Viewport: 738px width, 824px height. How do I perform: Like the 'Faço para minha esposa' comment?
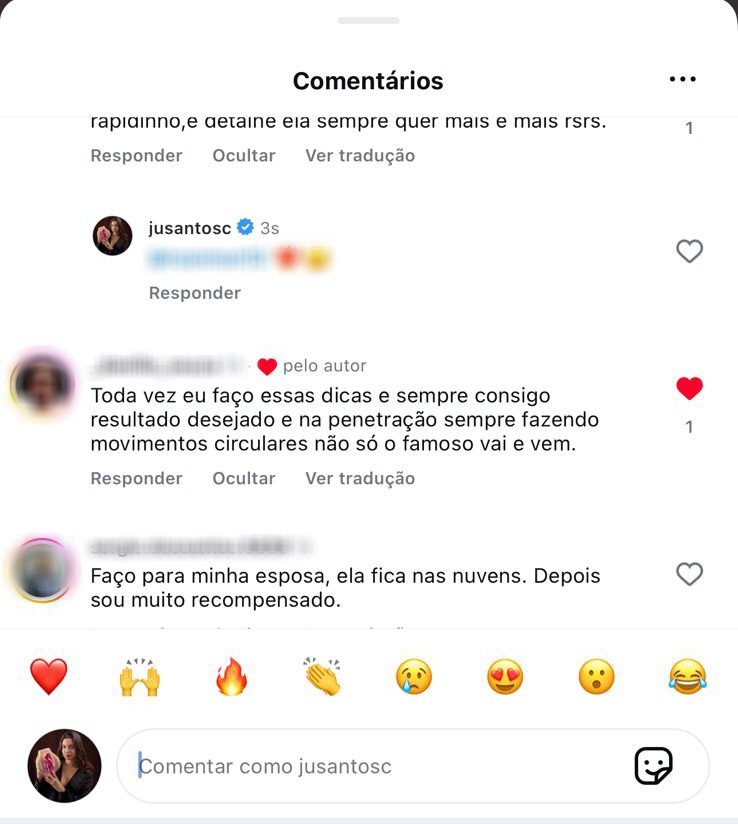[x=689, y=574]
